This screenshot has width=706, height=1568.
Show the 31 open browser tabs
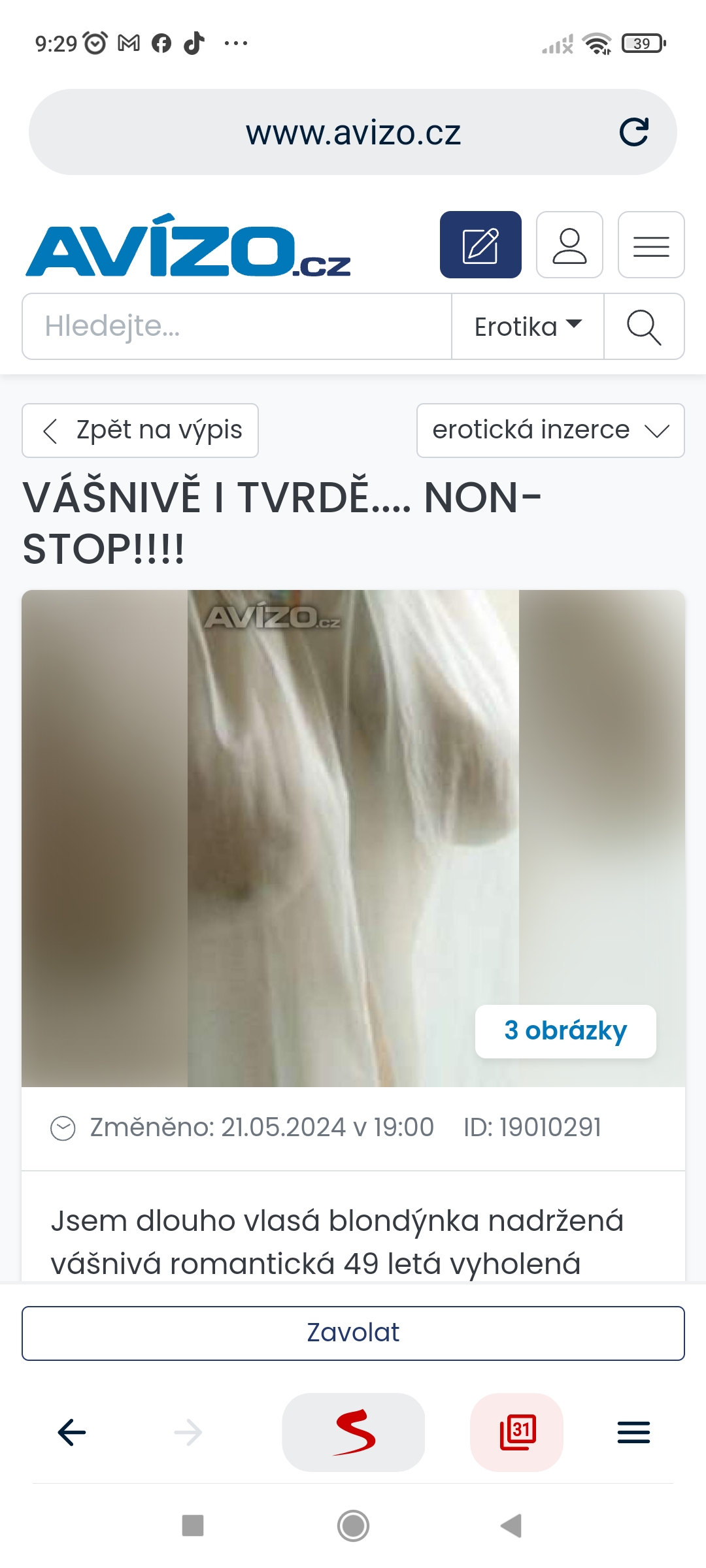tap(517, 1433)
